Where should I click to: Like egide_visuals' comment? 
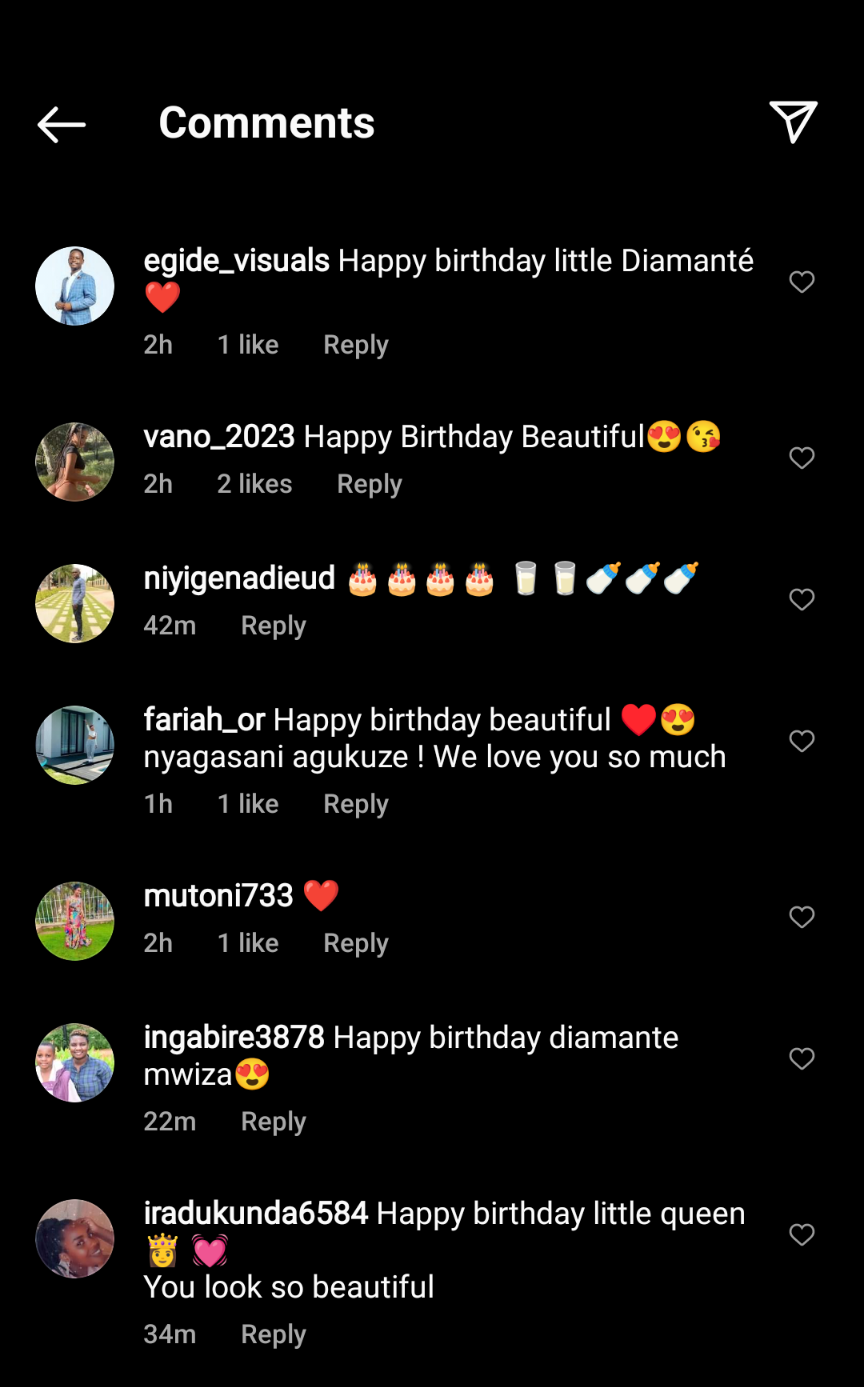coord(802,283)
